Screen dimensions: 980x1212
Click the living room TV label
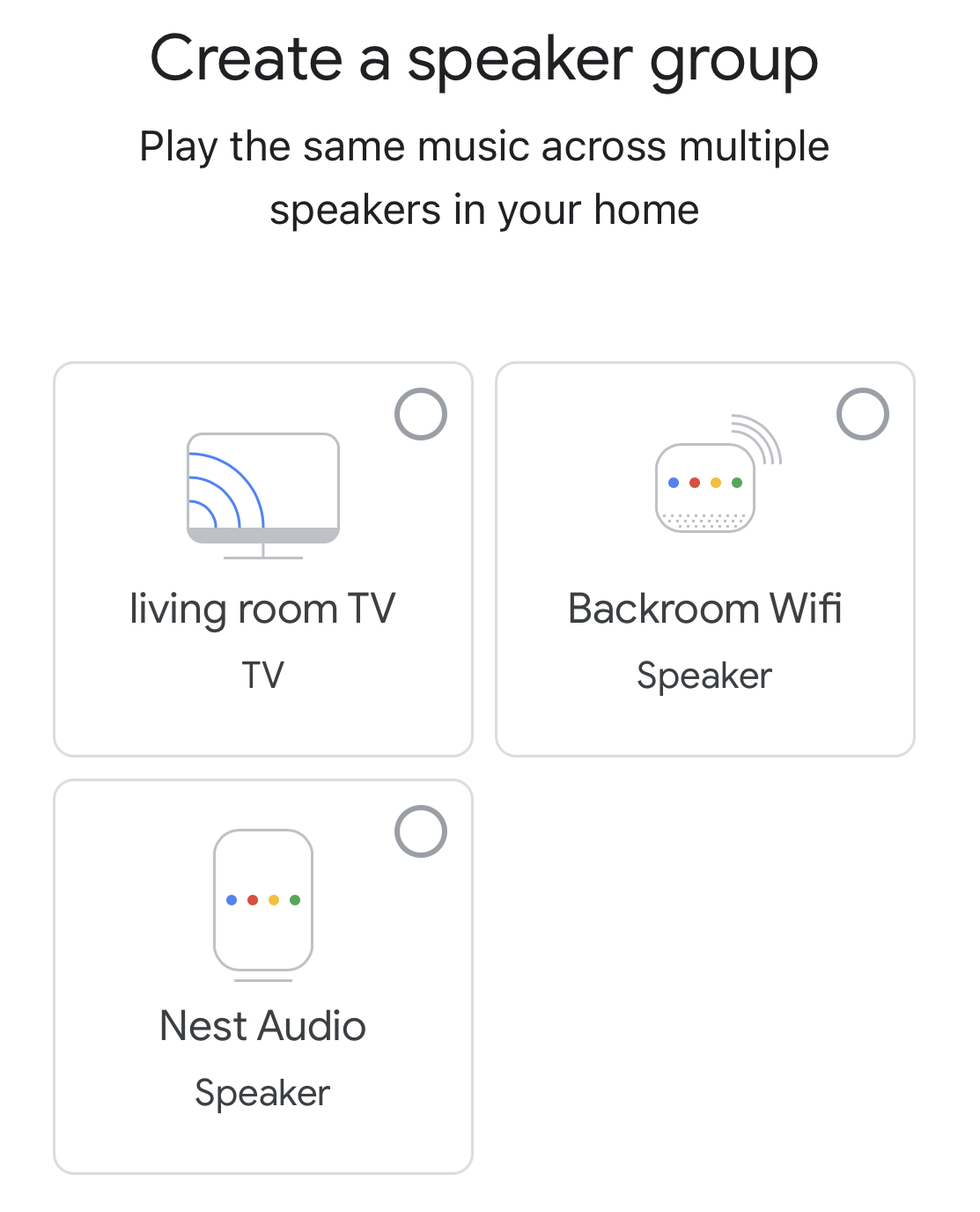(263, 608)
